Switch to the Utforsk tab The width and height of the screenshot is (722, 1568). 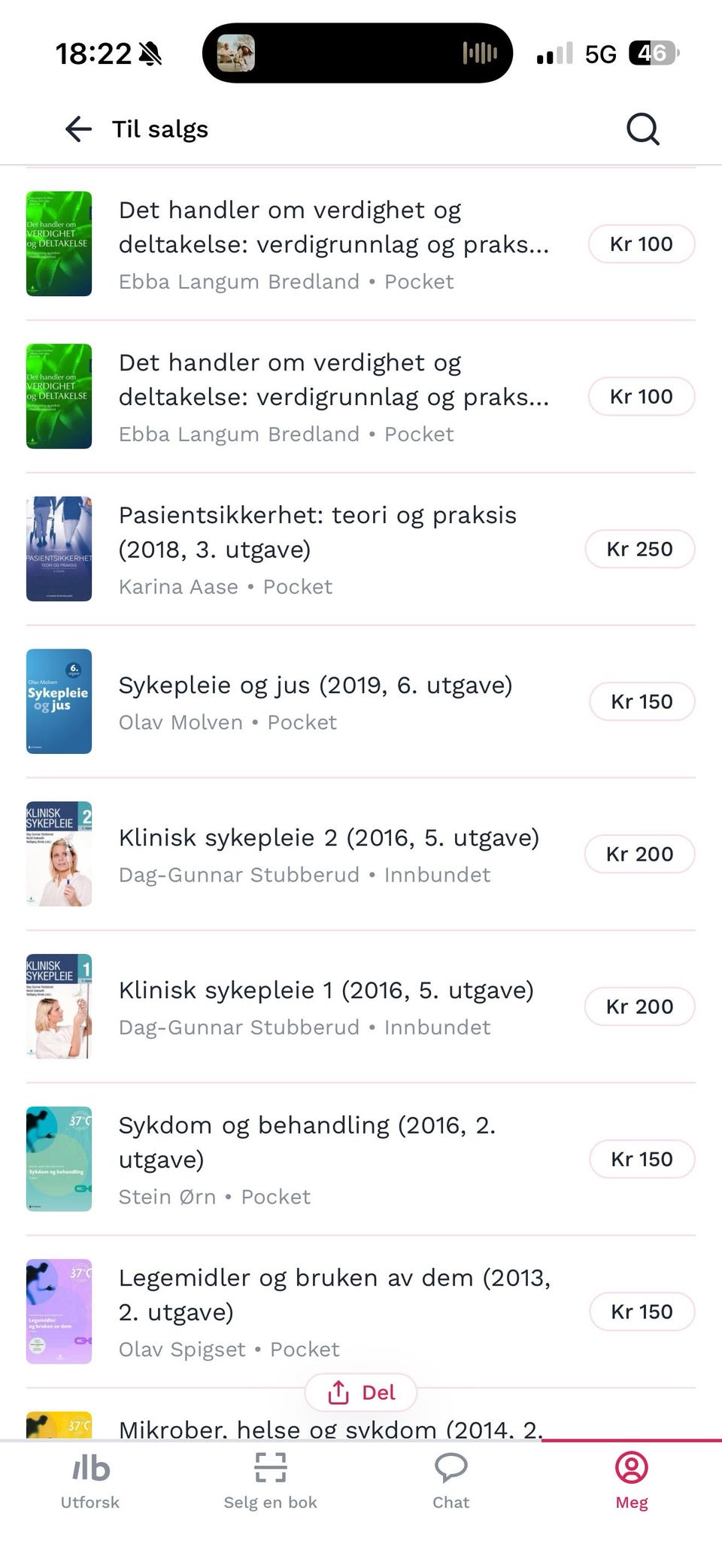tap(90, 1481)
